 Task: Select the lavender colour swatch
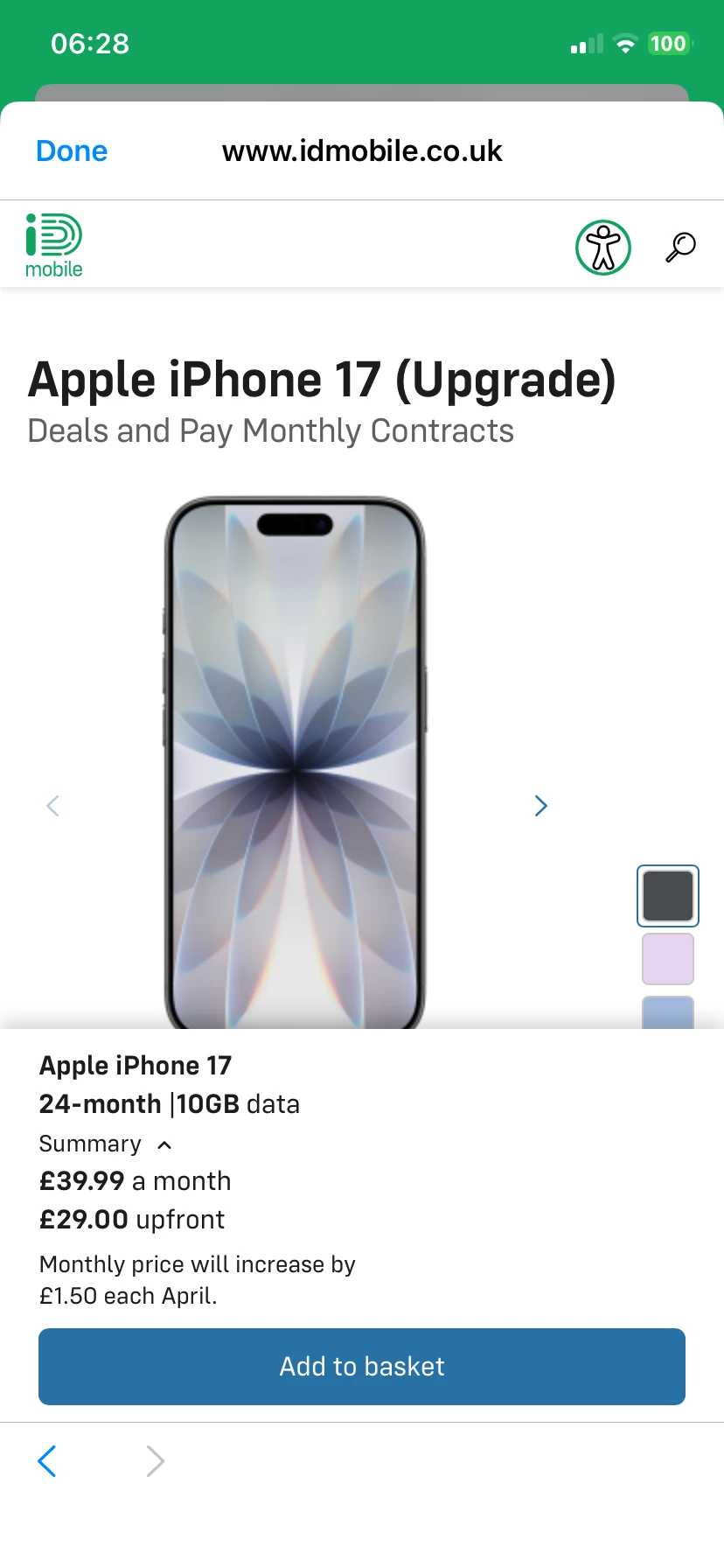pyautogui.click(x=668, y=959)
